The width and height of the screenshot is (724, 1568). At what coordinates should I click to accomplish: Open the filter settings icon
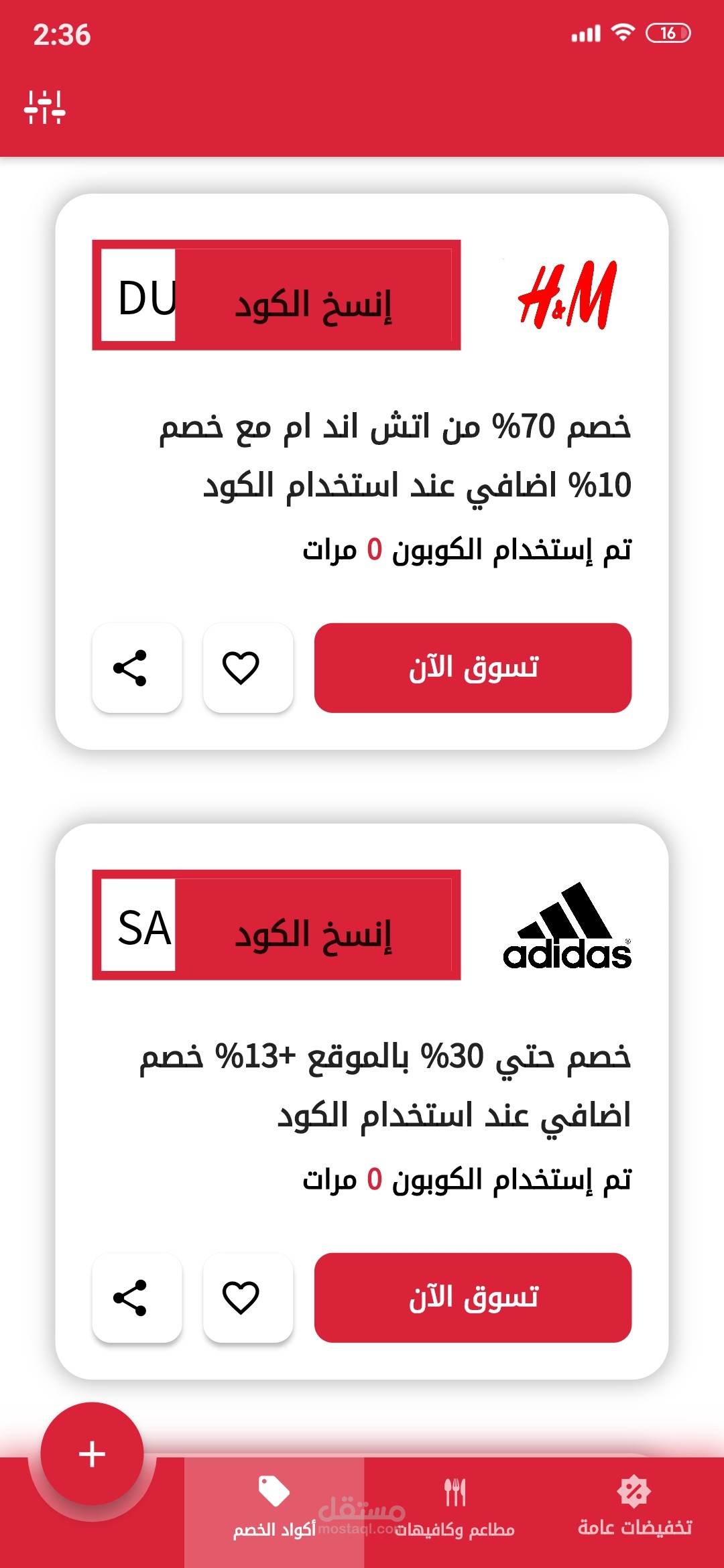coord(45,107)
